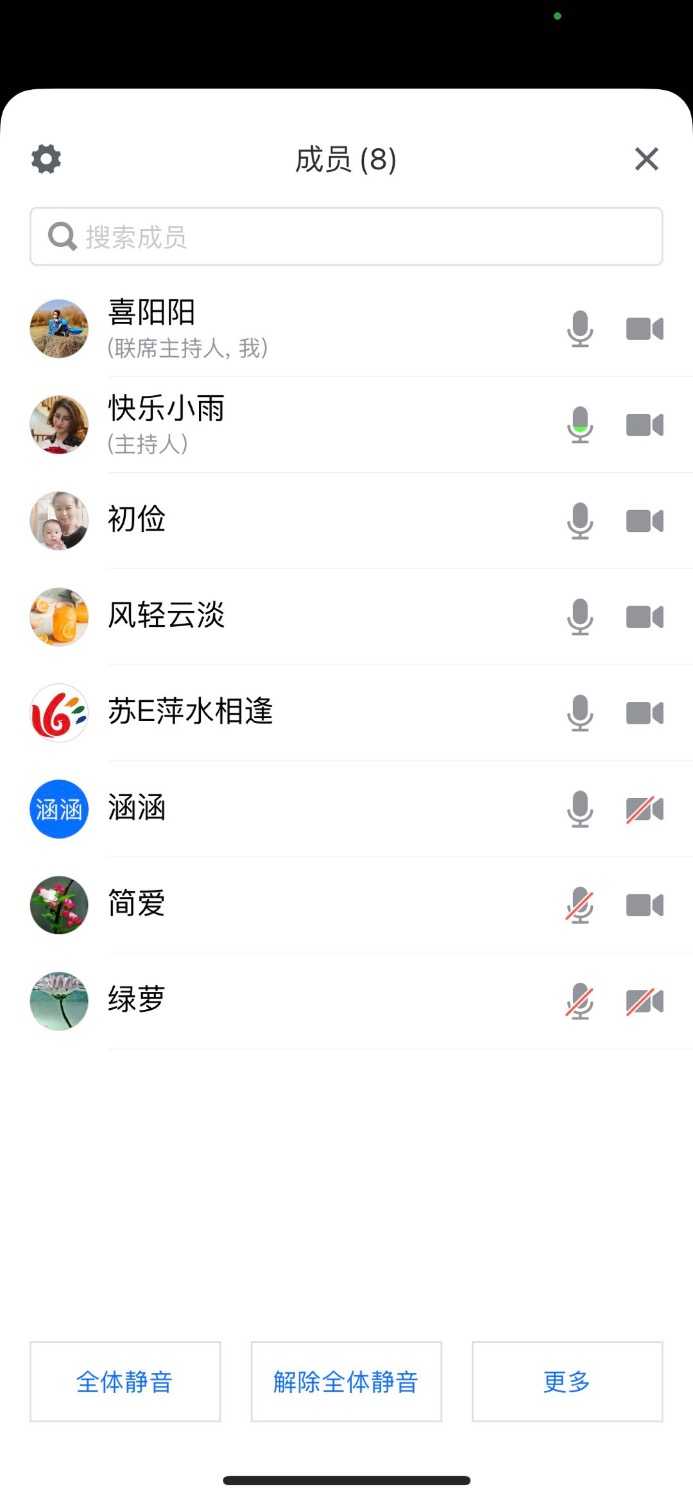Toggle your own microphone for 喜阳阳
This screenshot has height=1500, width=693.
tap(580, 329)
